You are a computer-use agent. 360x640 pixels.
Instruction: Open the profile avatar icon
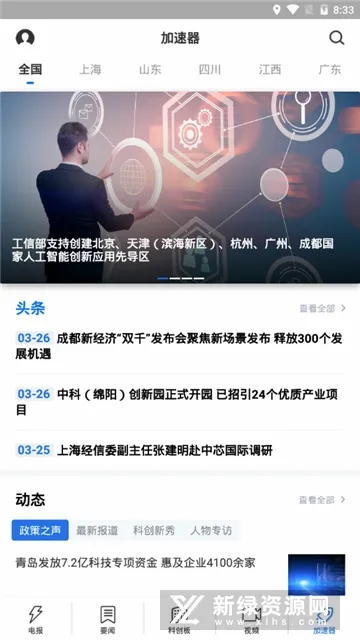pos(25,38)
